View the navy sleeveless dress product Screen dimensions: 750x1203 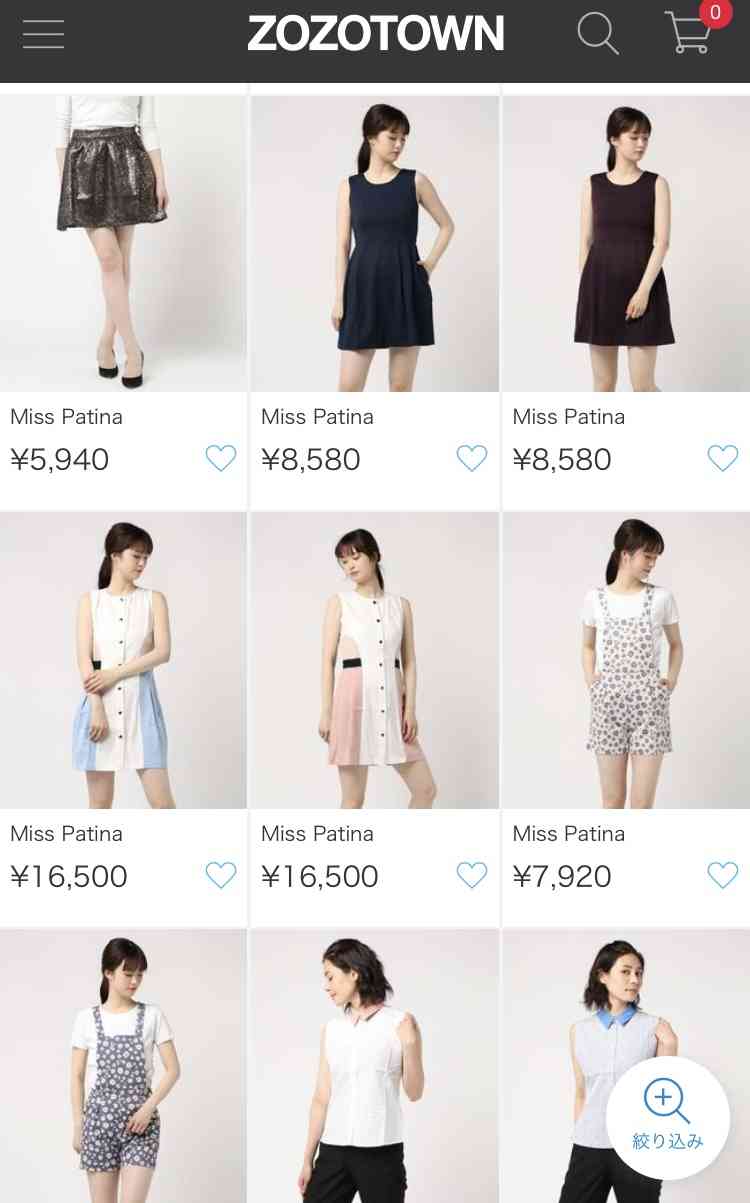tap(374, 243)
